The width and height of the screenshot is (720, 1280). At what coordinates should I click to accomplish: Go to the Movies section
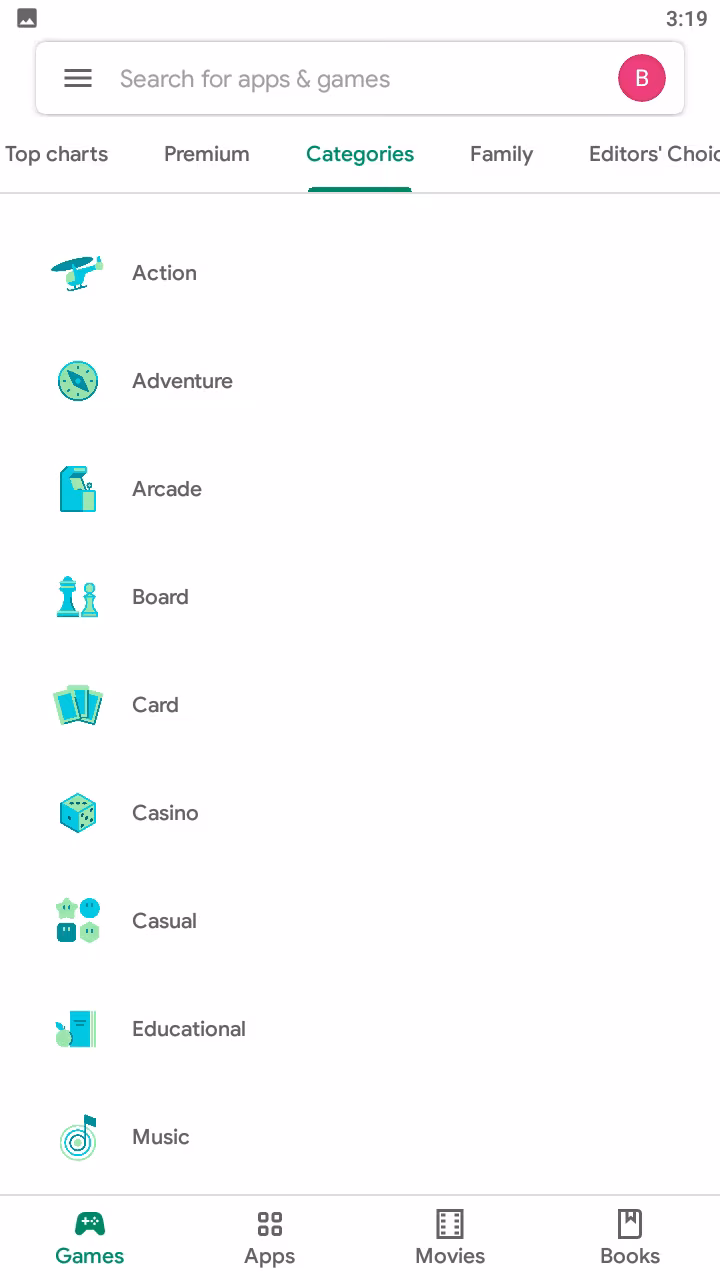click(450, 1238)
